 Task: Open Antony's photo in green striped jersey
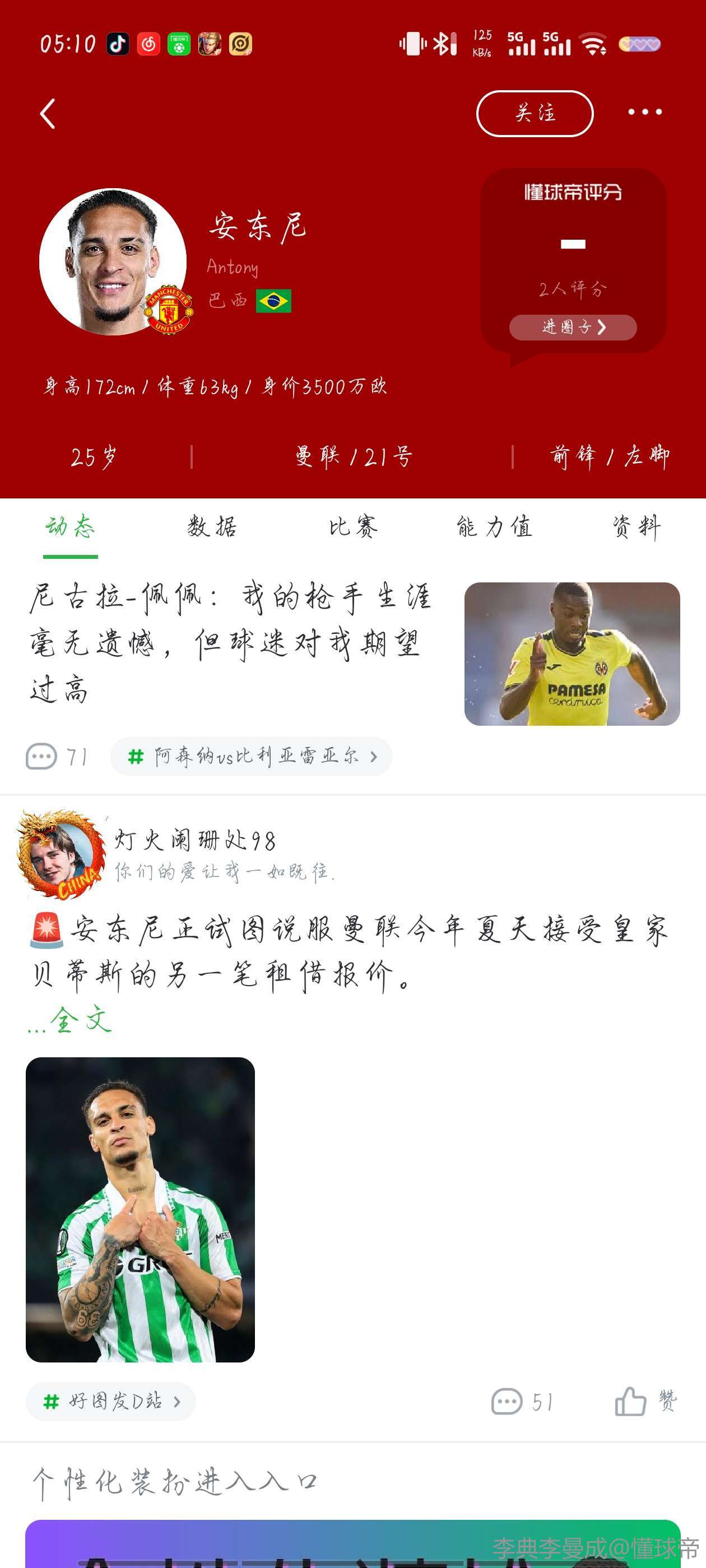click(140, 1209)
